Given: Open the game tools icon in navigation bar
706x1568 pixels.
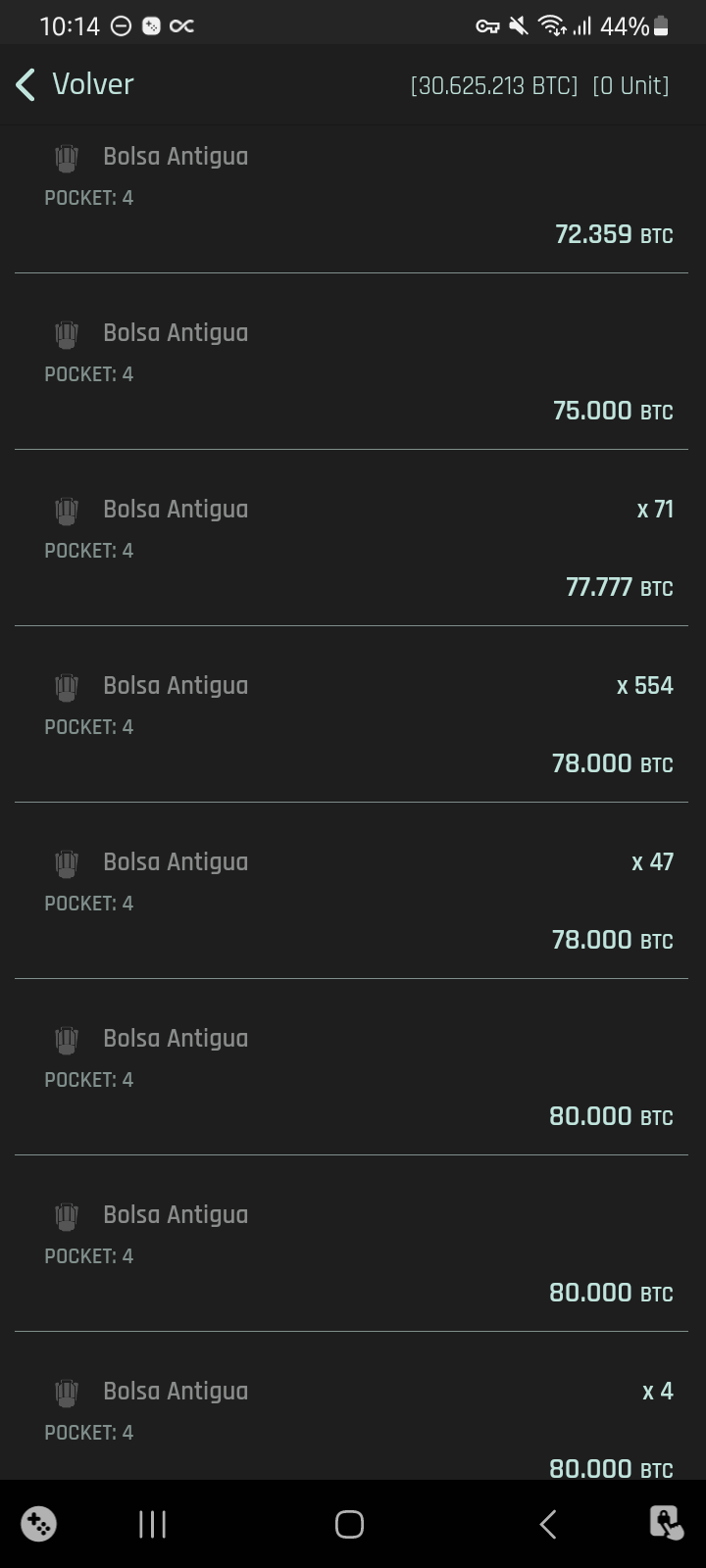Looking at the screenshot, I should (39, 1524).
